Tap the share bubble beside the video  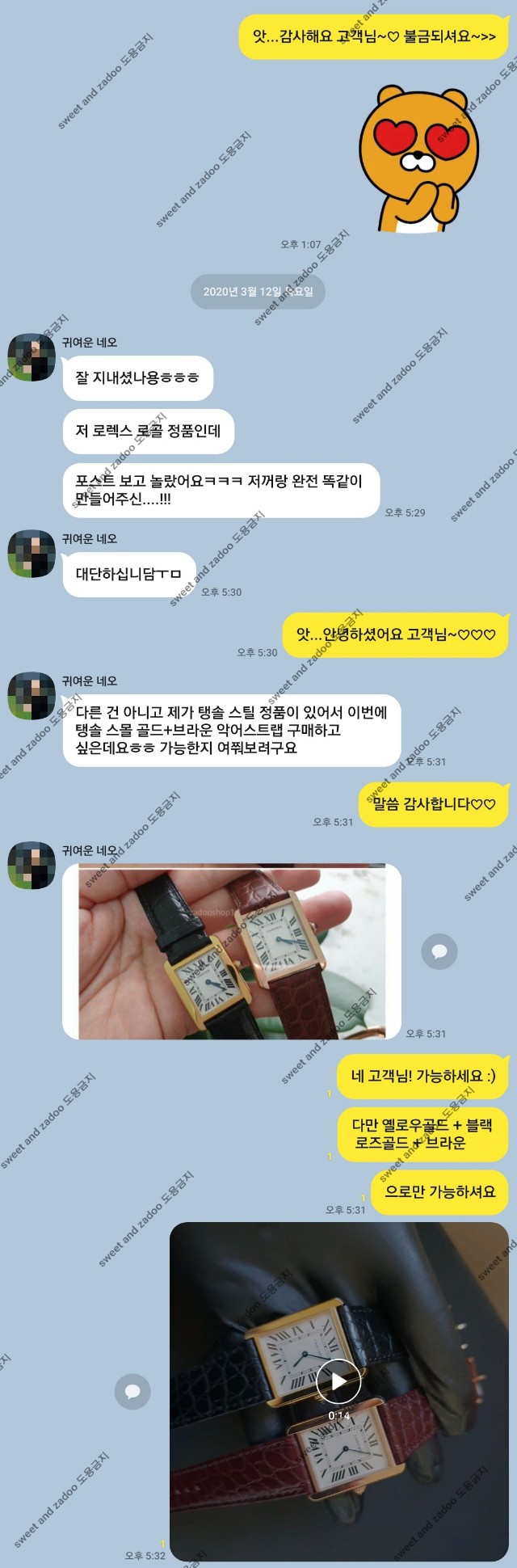132,1391
